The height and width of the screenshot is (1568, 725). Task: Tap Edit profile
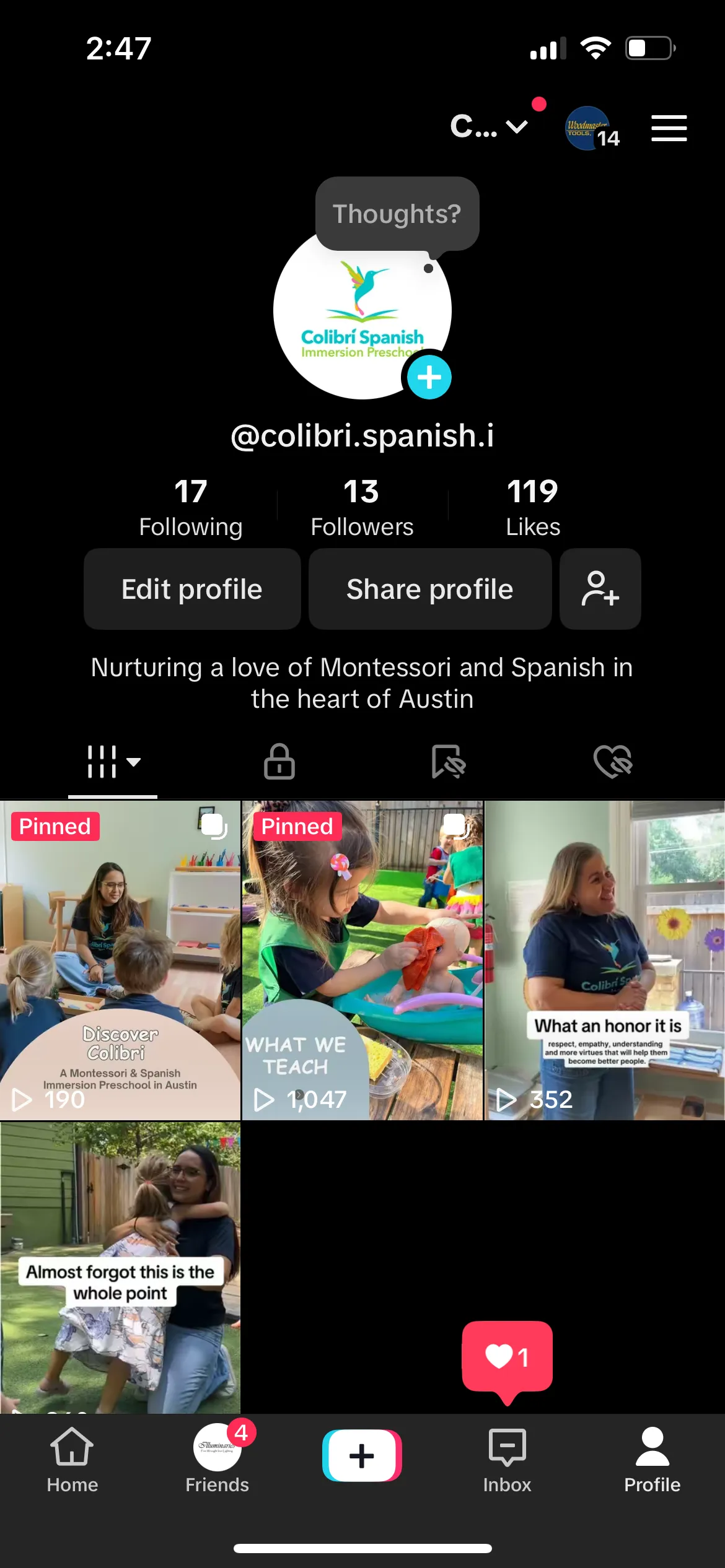[x=192, y=589]
